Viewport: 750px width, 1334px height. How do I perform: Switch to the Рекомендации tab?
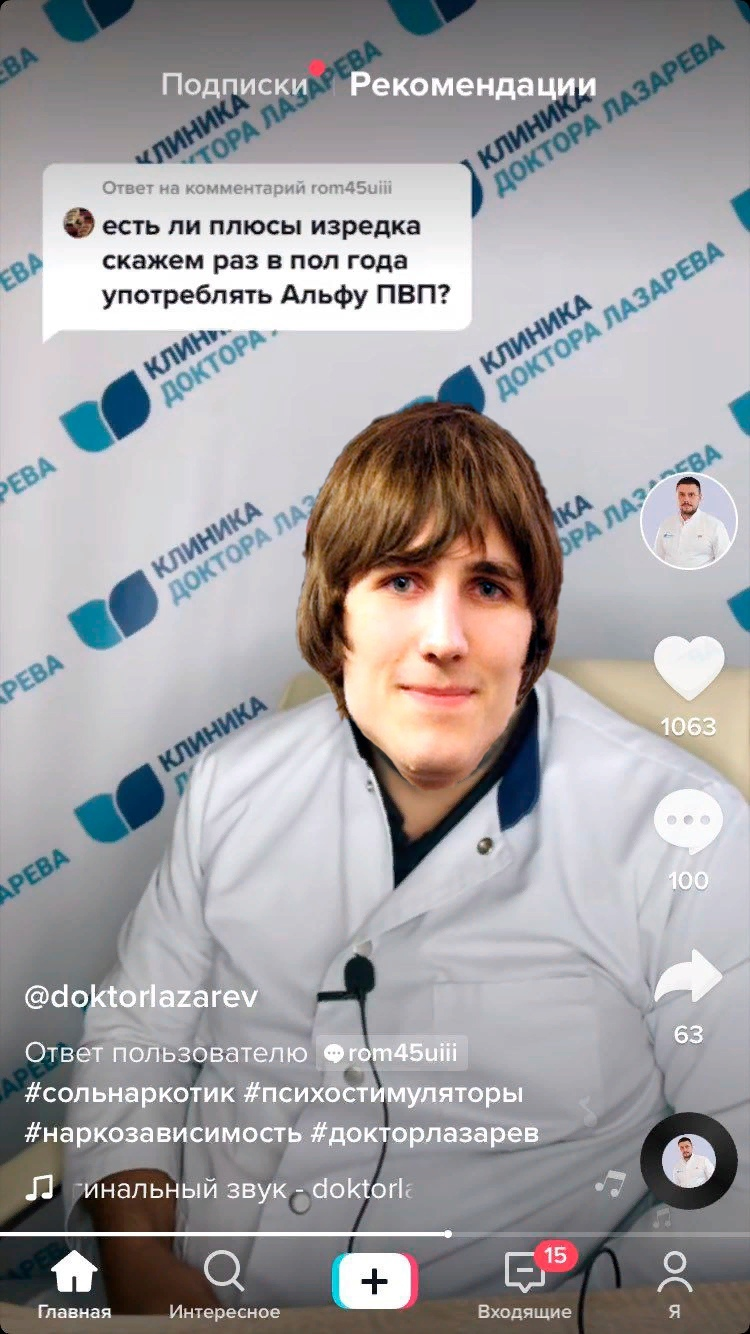473,85
